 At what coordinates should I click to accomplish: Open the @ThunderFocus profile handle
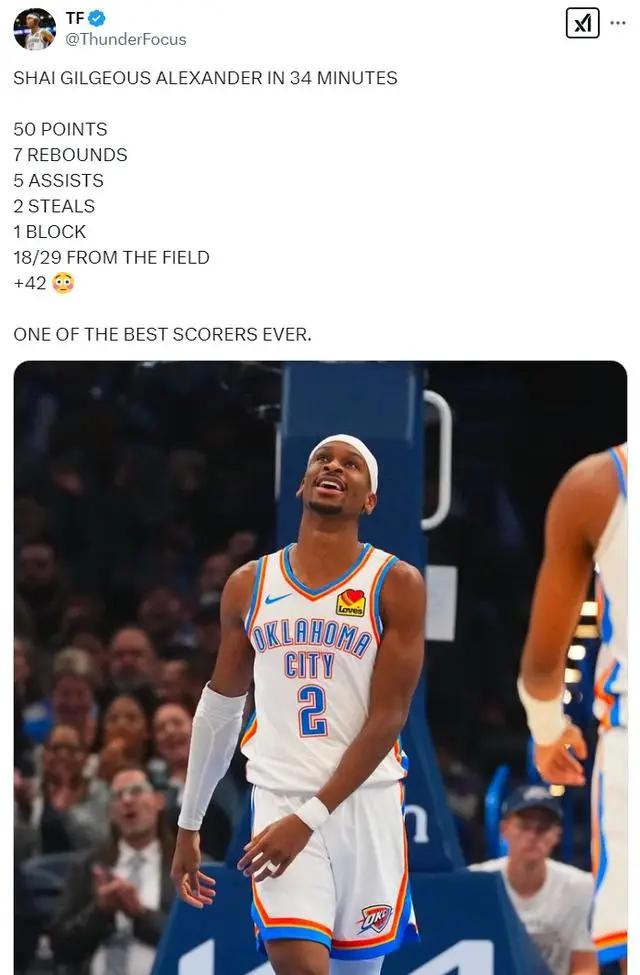(x=126, y=39)
